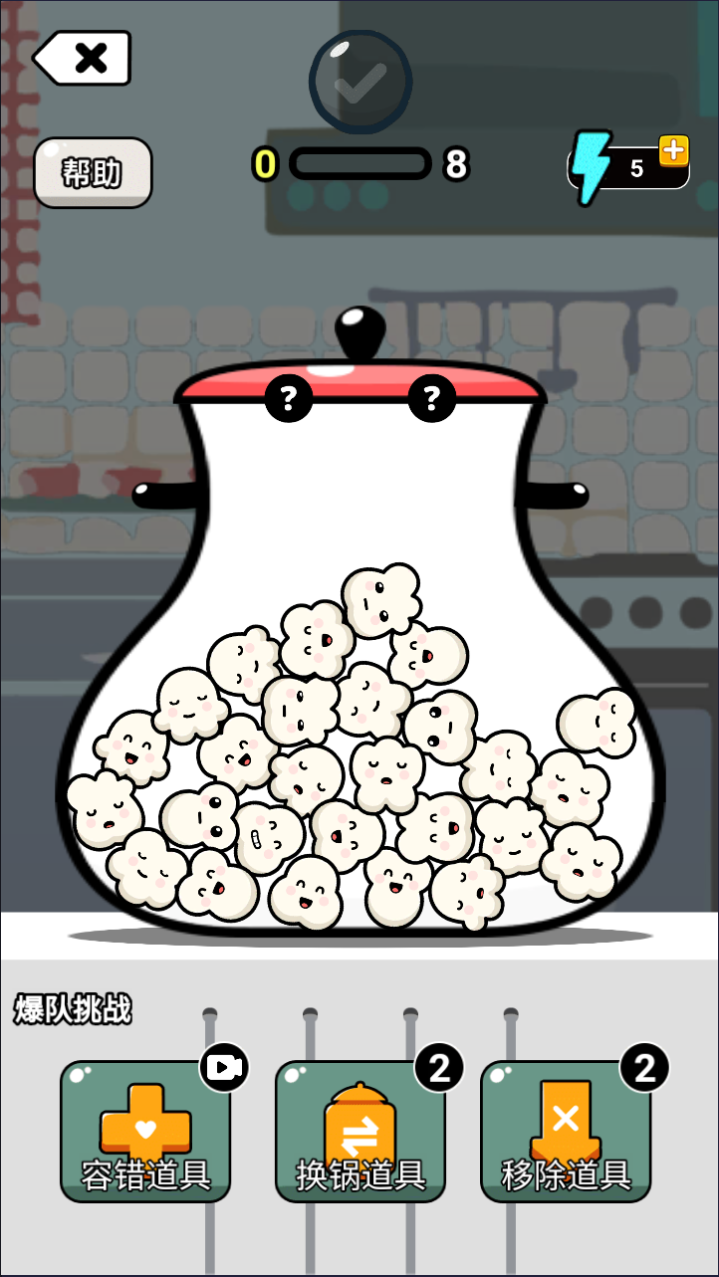This screenshot has height=1277, width=719.
Task: Add more energy with the plus icon
Action: click(x=674, y=151)
